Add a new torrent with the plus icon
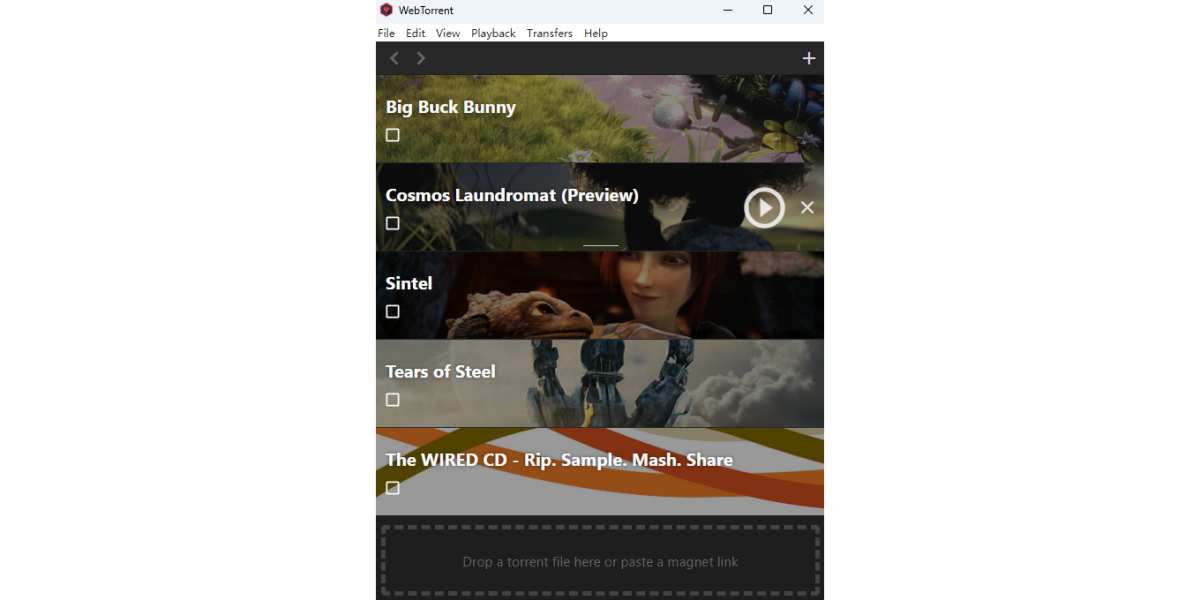Image resolution: width=1200 pixels, height=600 pixels. pos(809,58)
